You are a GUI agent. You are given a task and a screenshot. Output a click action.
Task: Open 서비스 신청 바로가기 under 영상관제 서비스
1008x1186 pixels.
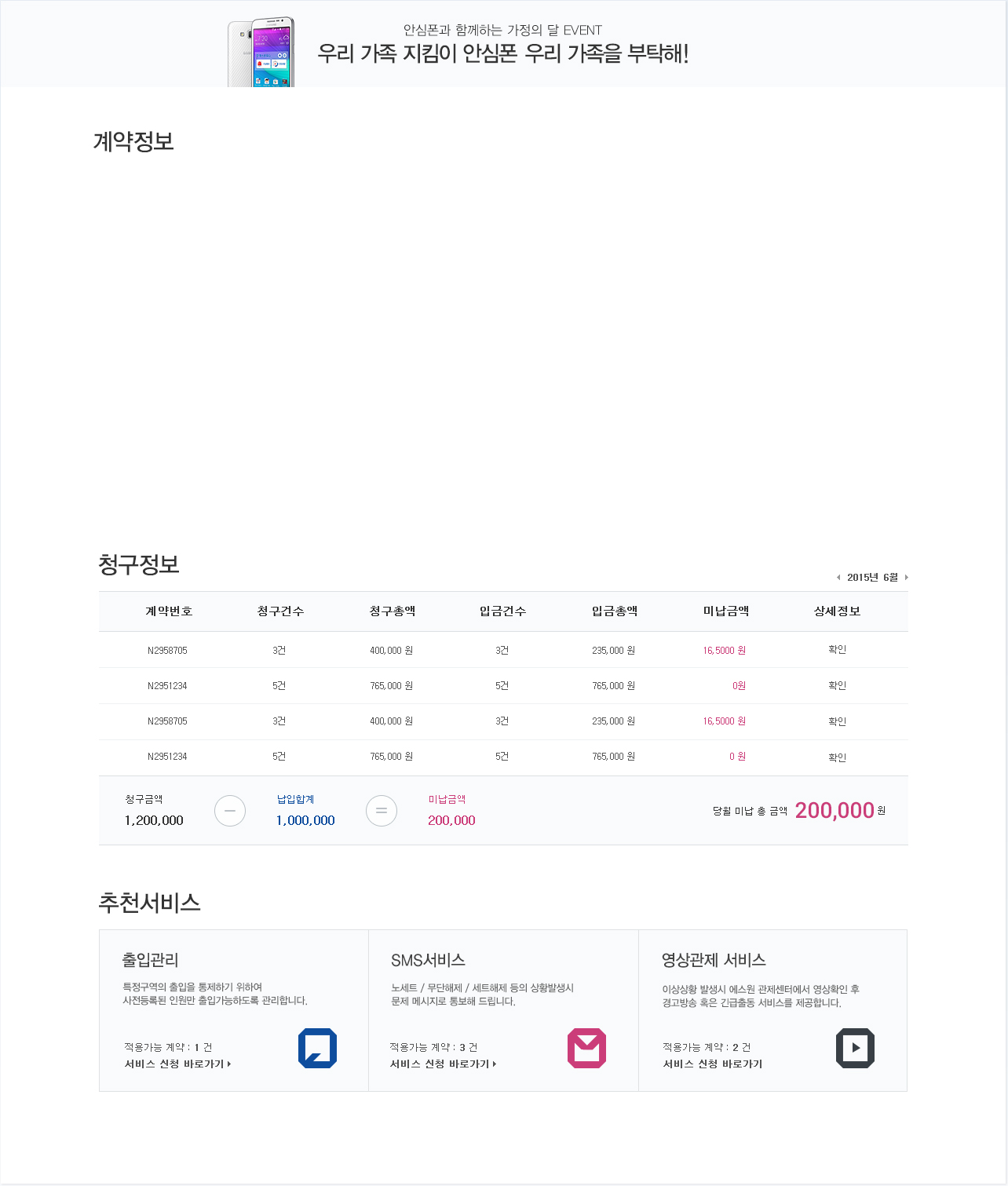713,1064
